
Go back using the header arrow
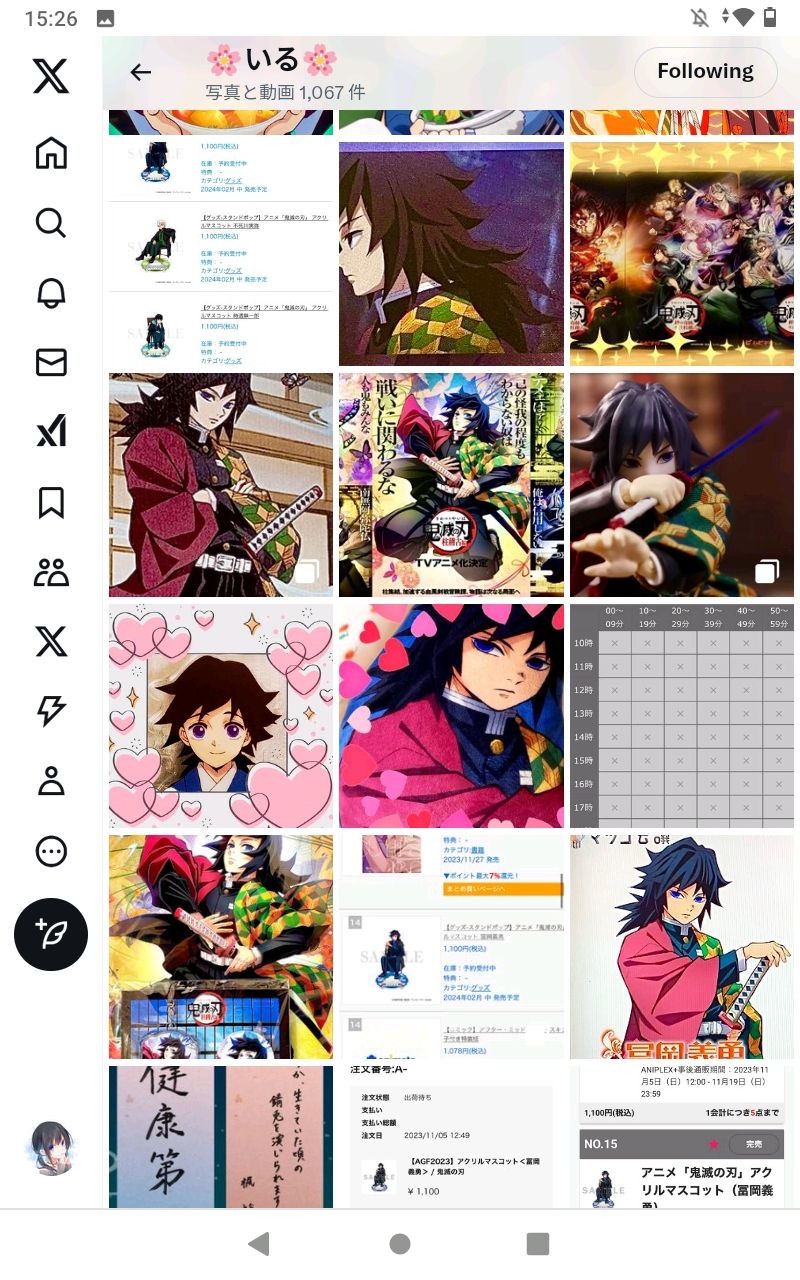coord(141,72)
